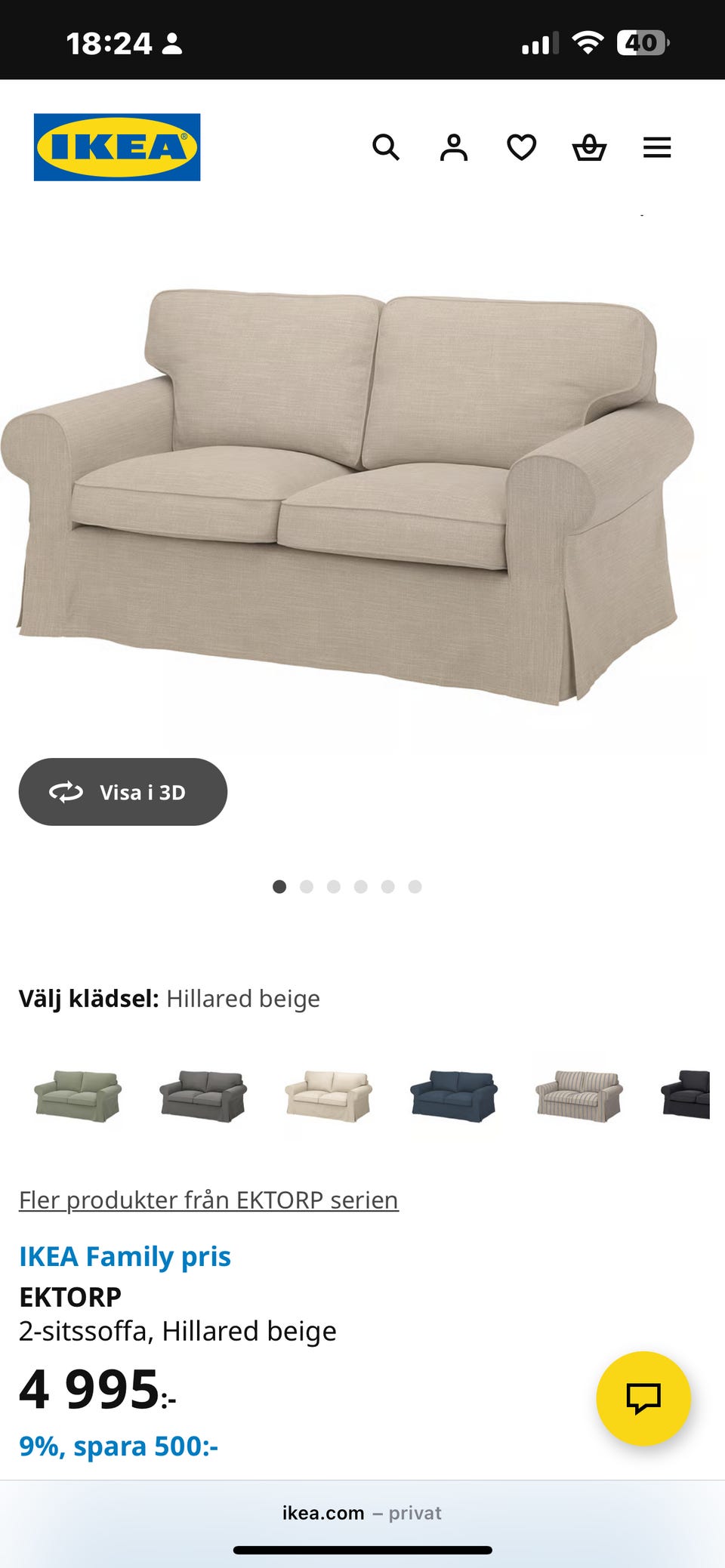Click the 3D rotation icon inside the button

click(66, 792)
